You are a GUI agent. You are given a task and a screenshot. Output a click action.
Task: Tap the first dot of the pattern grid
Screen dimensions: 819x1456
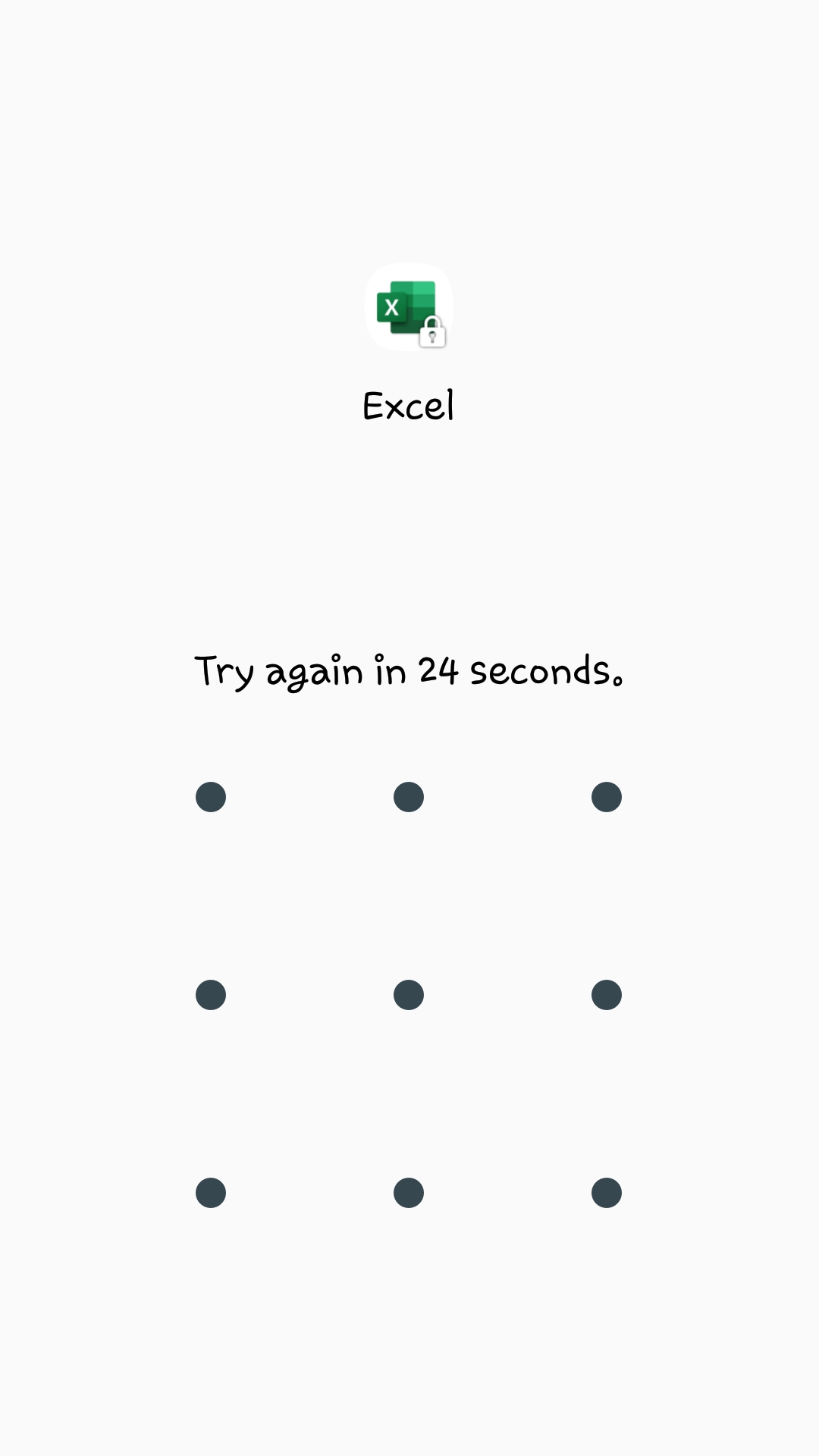pyautogui.click(x=211, y=796)
